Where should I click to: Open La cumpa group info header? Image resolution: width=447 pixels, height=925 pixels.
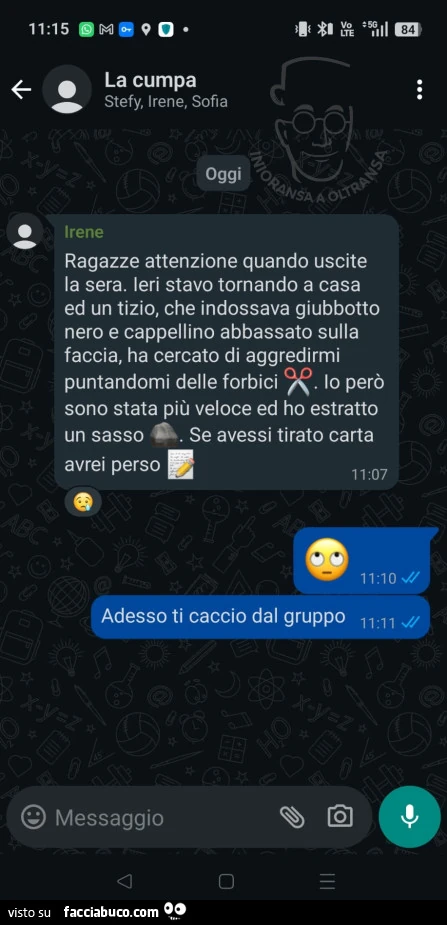(166, 90)
